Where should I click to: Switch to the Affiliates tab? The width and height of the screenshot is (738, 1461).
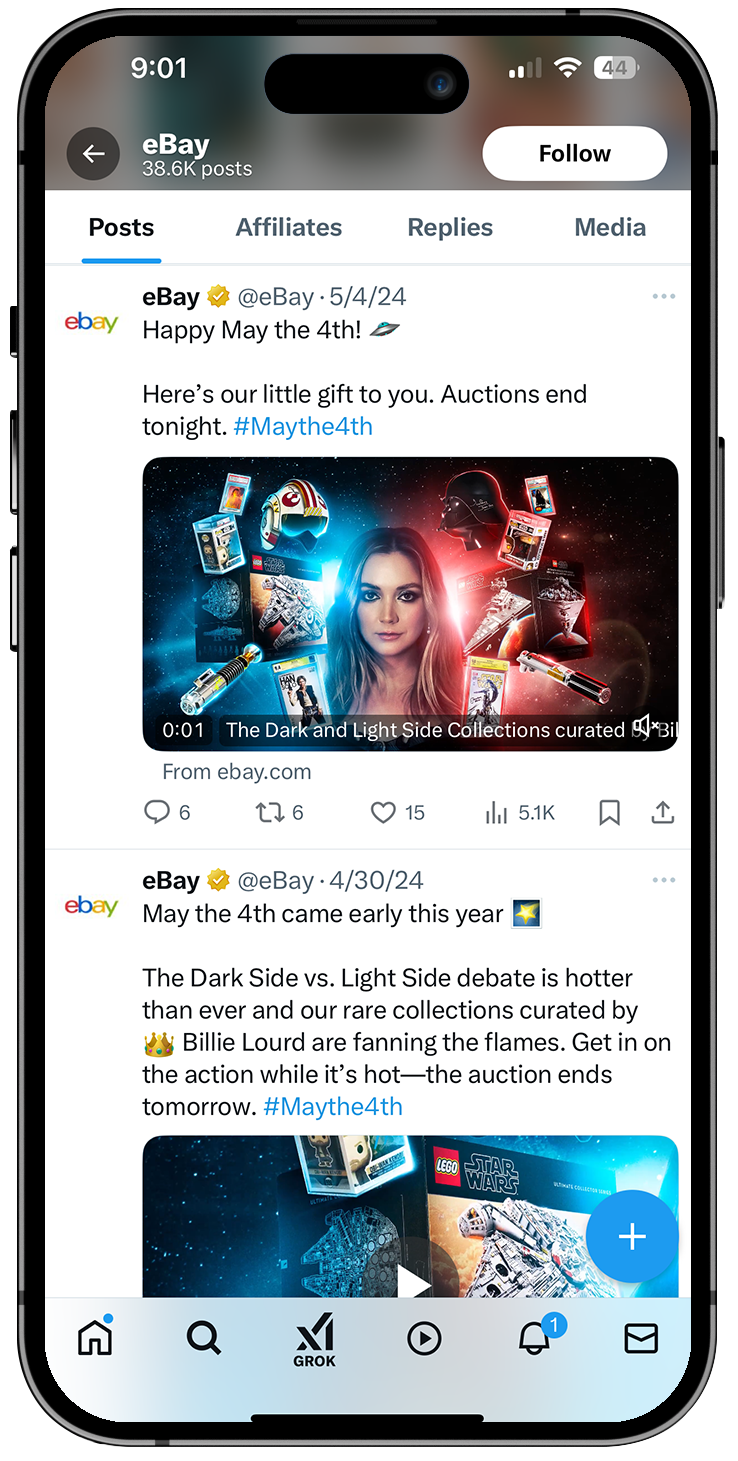click(288, 228)
